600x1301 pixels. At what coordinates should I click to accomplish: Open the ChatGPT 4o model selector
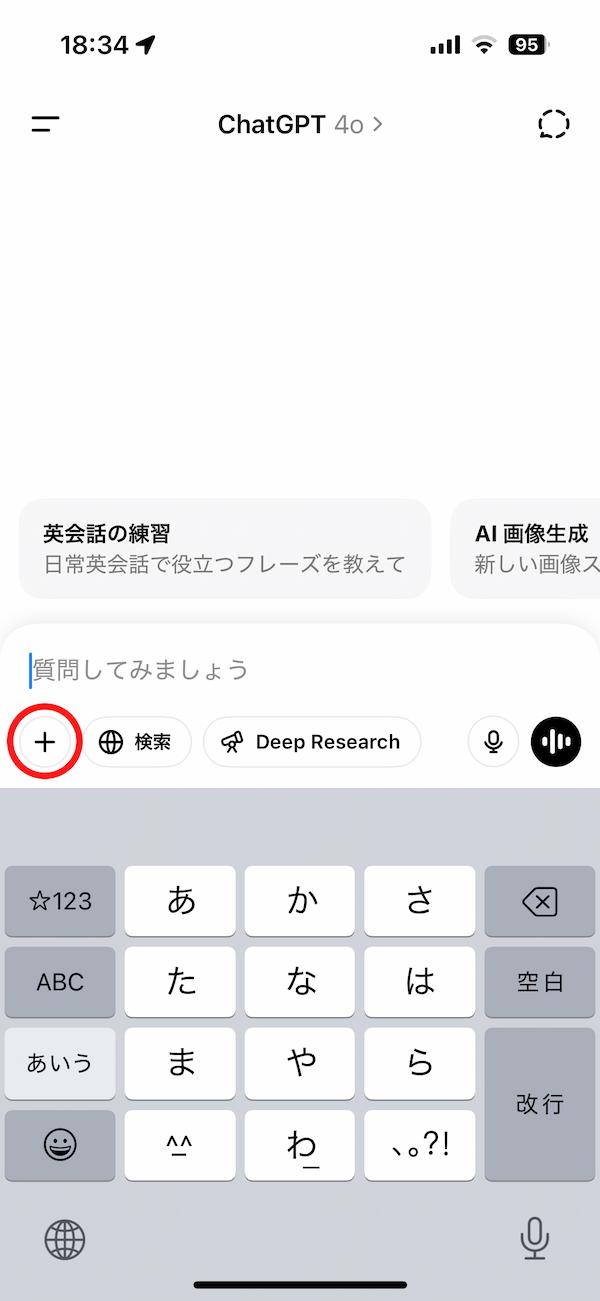[300, 124]
